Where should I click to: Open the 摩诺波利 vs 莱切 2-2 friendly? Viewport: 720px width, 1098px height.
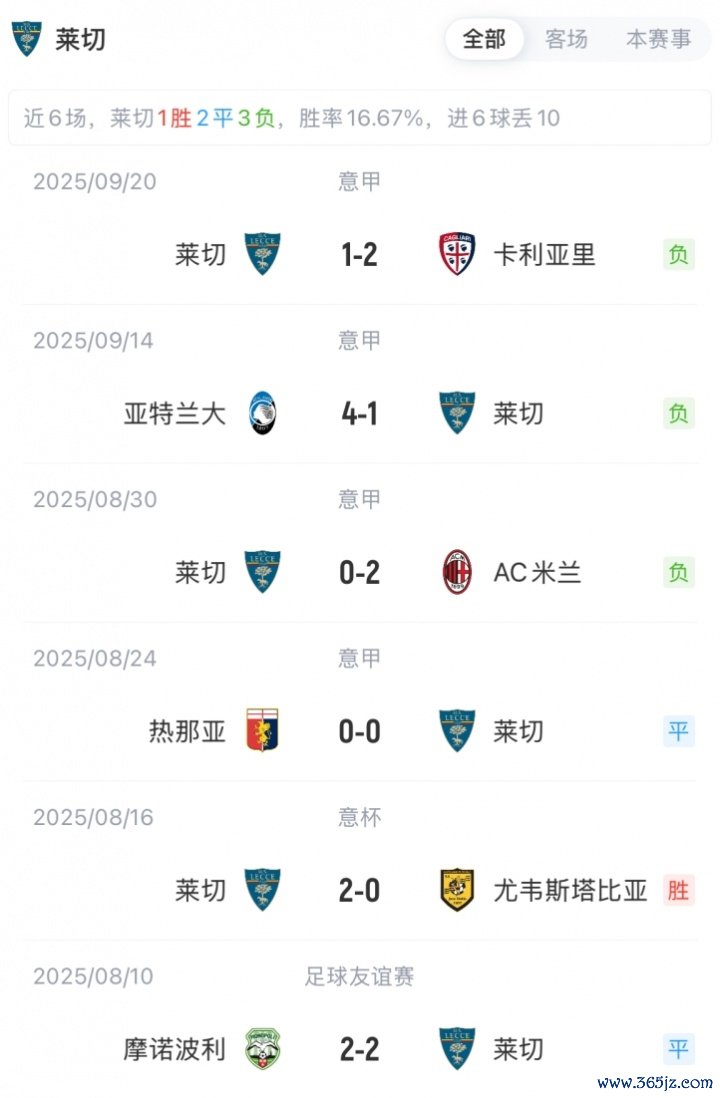(359, 1049)
